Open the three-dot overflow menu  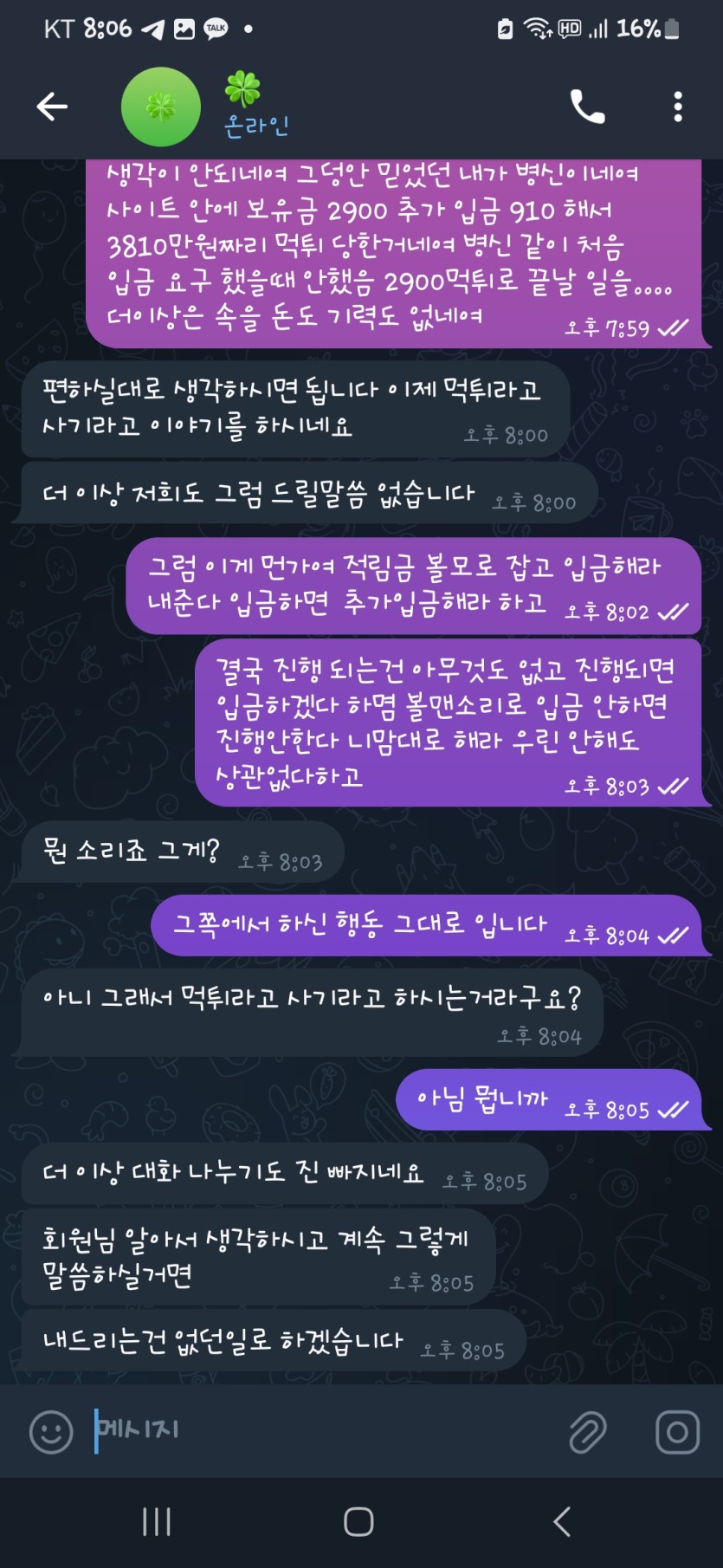tap(678, 107)
